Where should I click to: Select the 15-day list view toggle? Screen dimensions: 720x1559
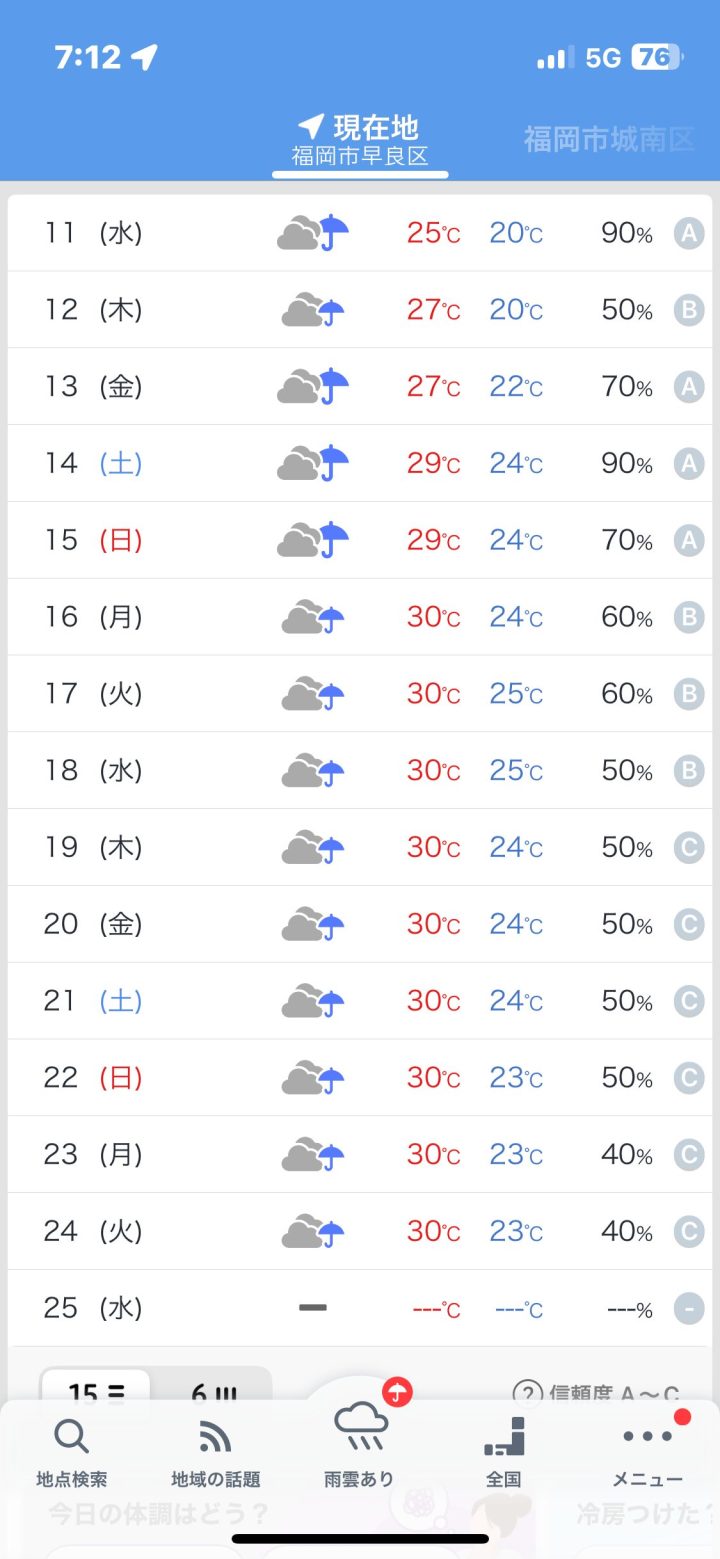point(96,1390)
